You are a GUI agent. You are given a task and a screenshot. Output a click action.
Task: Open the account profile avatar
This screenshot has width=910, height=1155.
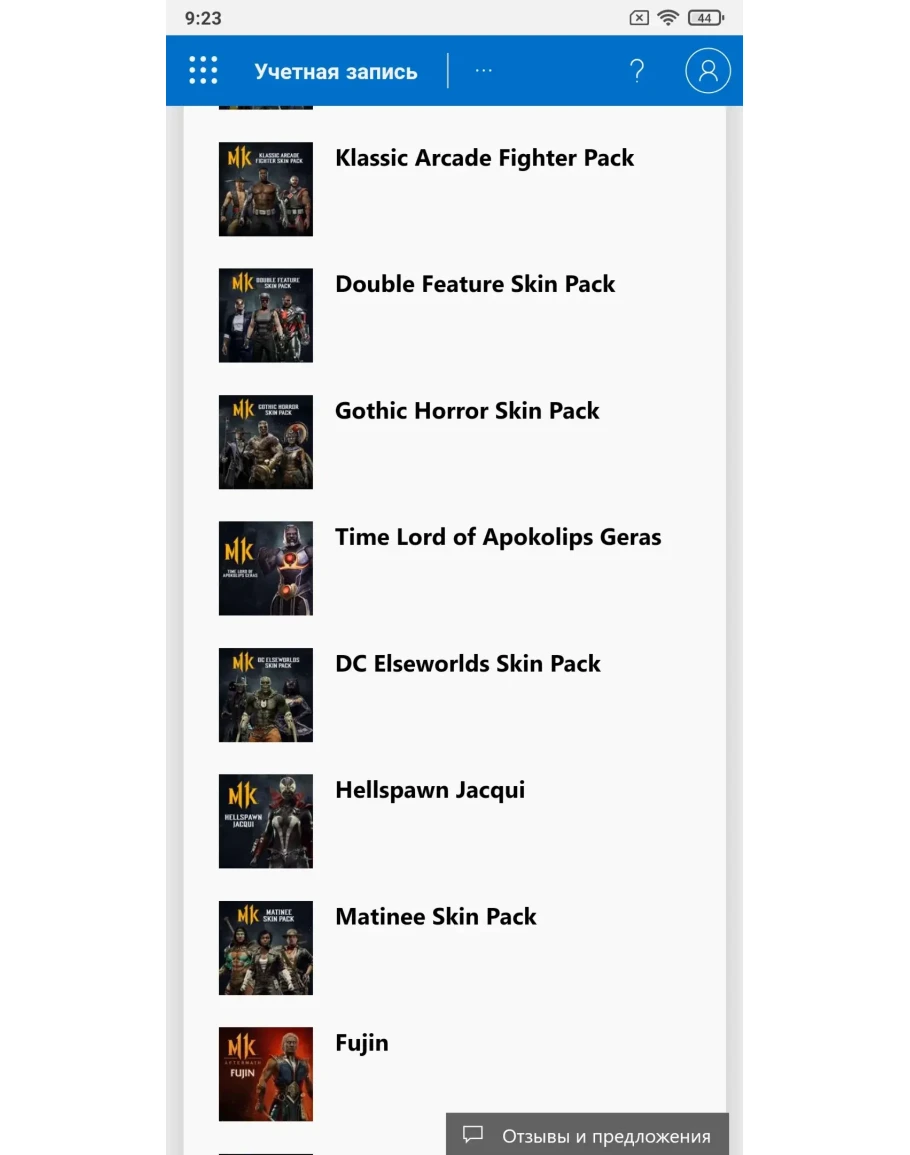point(708,71)
